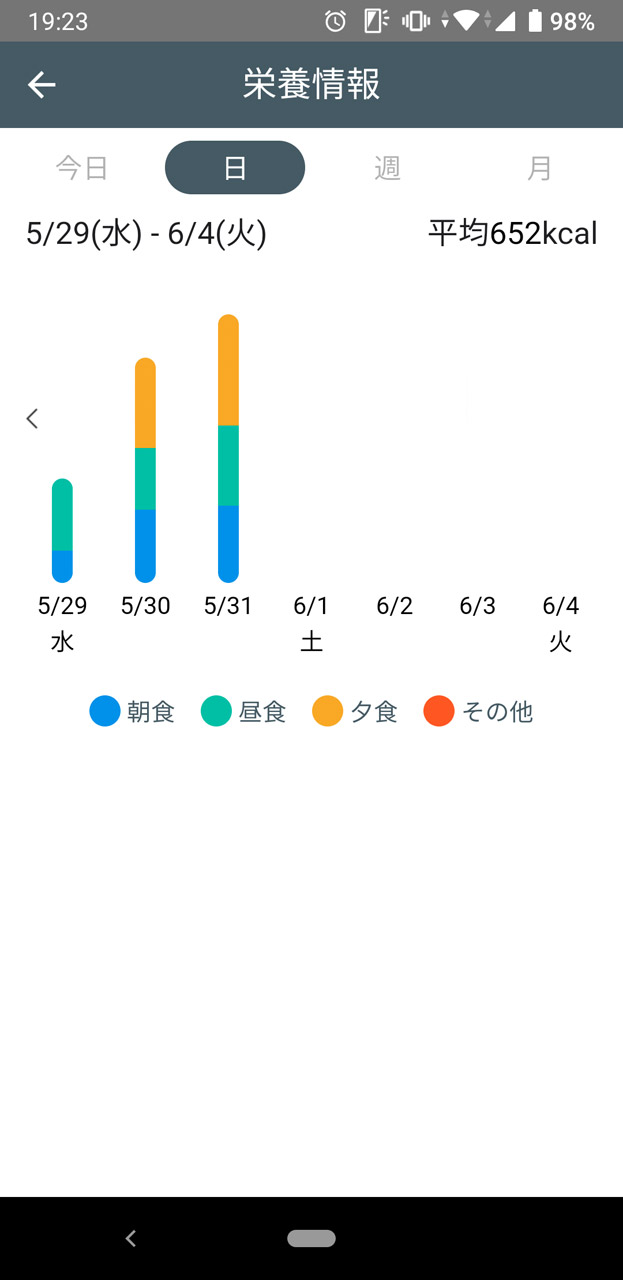Tap the system back button
The height and width of the screenshot is (1280, 623).
[x=130, y=1238]
